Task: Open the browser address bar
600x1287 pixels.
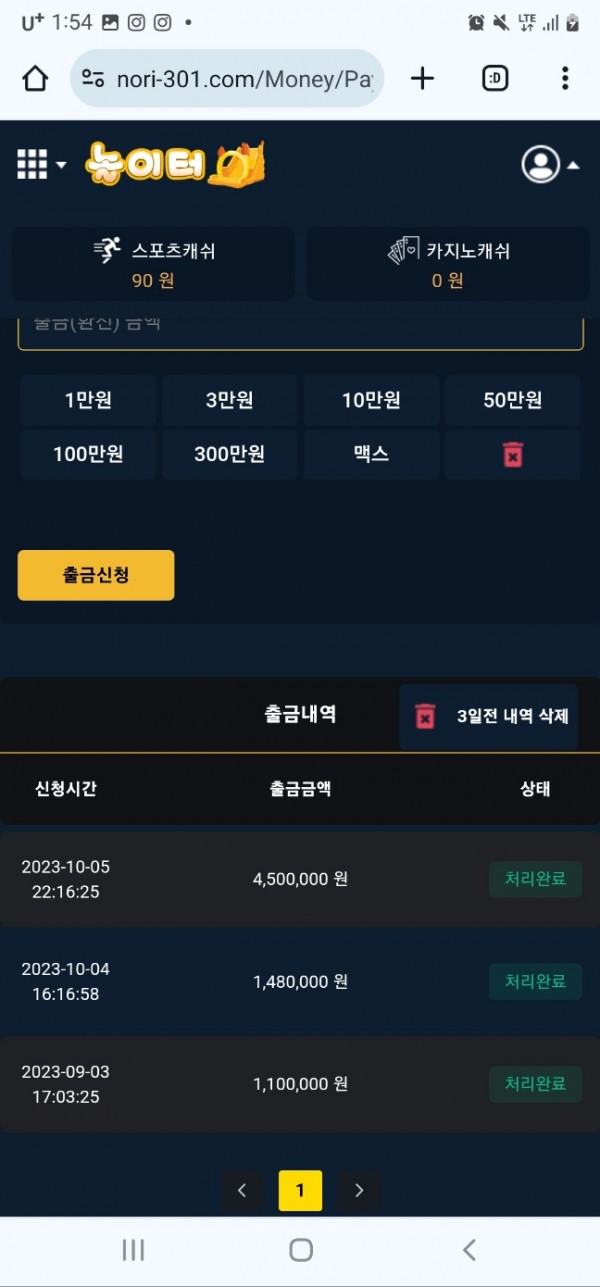Action: (228, 79)
